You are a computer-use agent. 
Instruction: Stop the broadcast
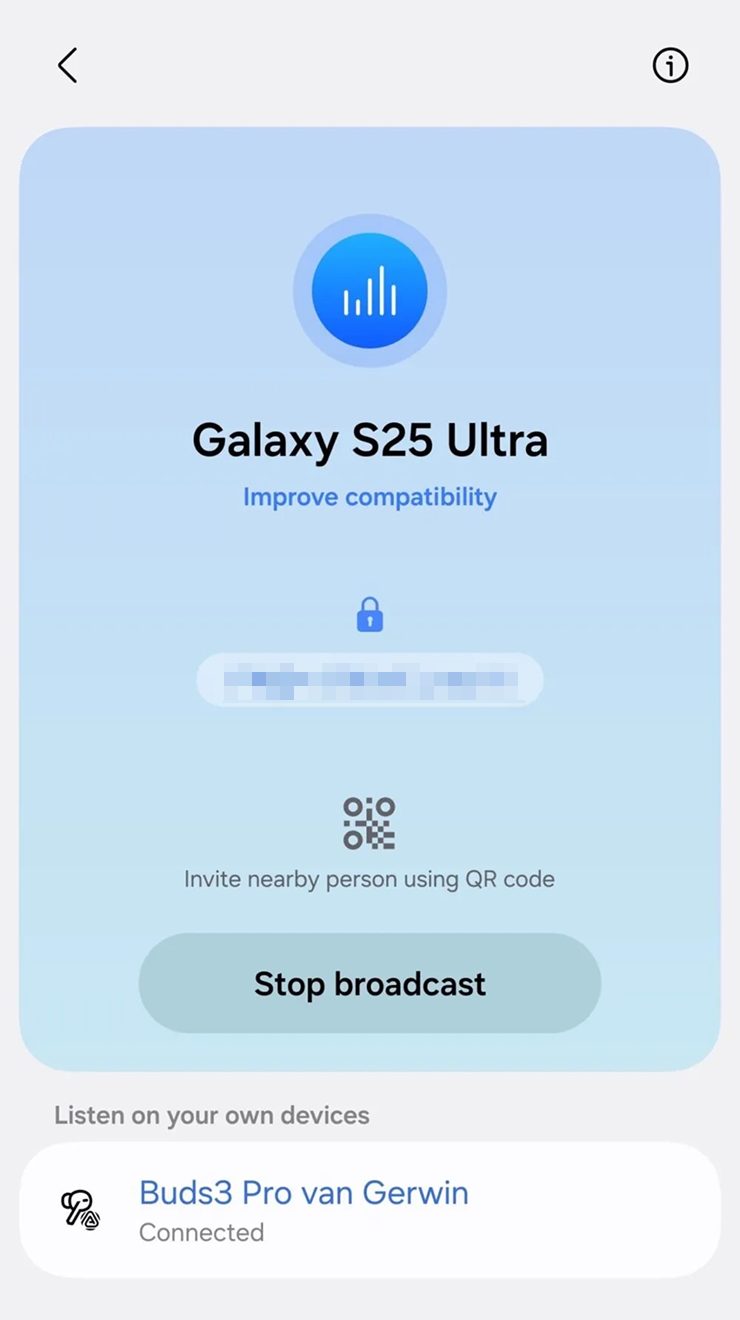pos(370,983)
